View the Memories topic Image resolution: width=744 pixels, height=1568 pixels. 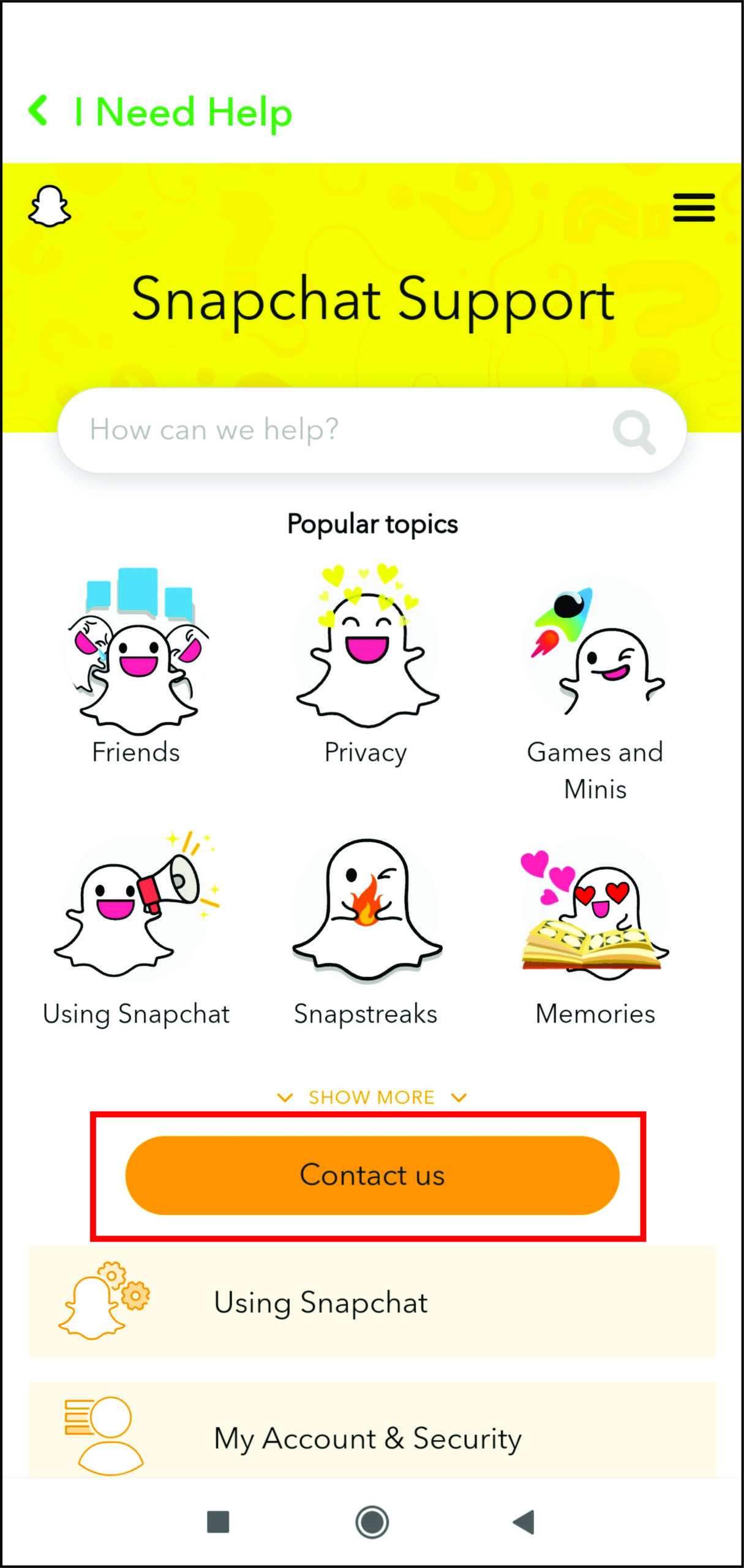coord(595,928)
